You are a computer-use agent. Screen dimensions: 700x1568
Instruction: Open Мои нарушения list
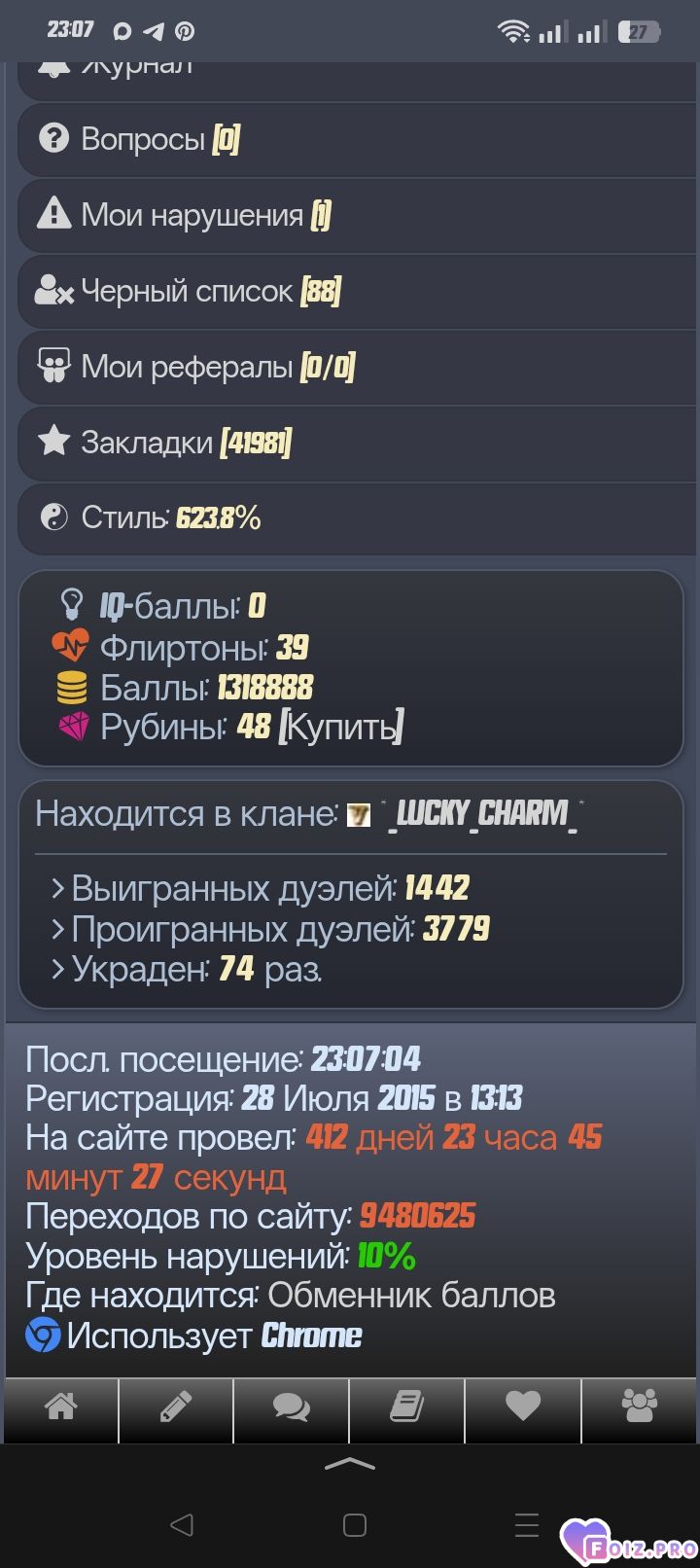pyautogui.click(x=350, y=215)
